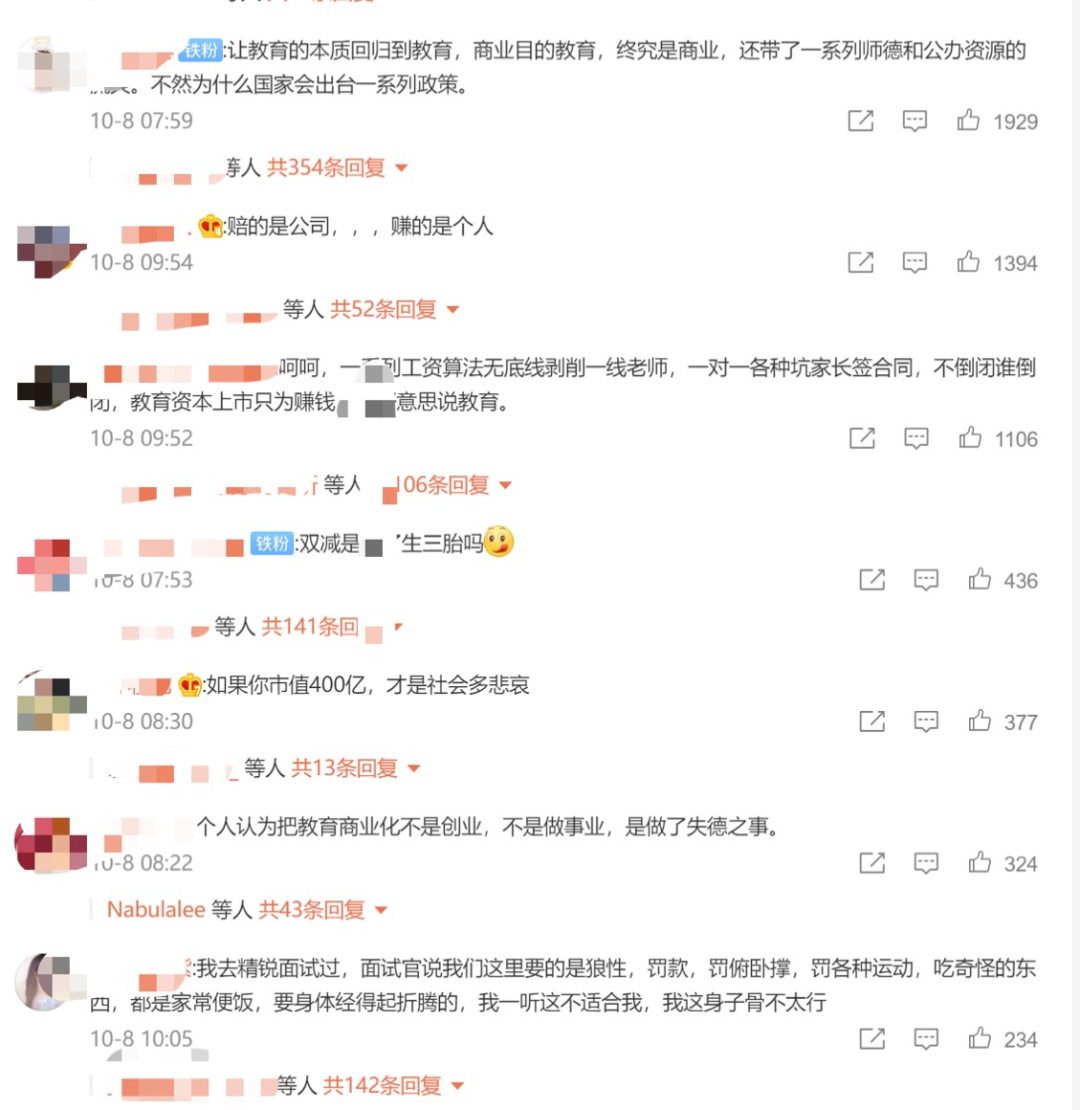Repost the comment posted at 10-8 07:59

(x=861, y=121)
